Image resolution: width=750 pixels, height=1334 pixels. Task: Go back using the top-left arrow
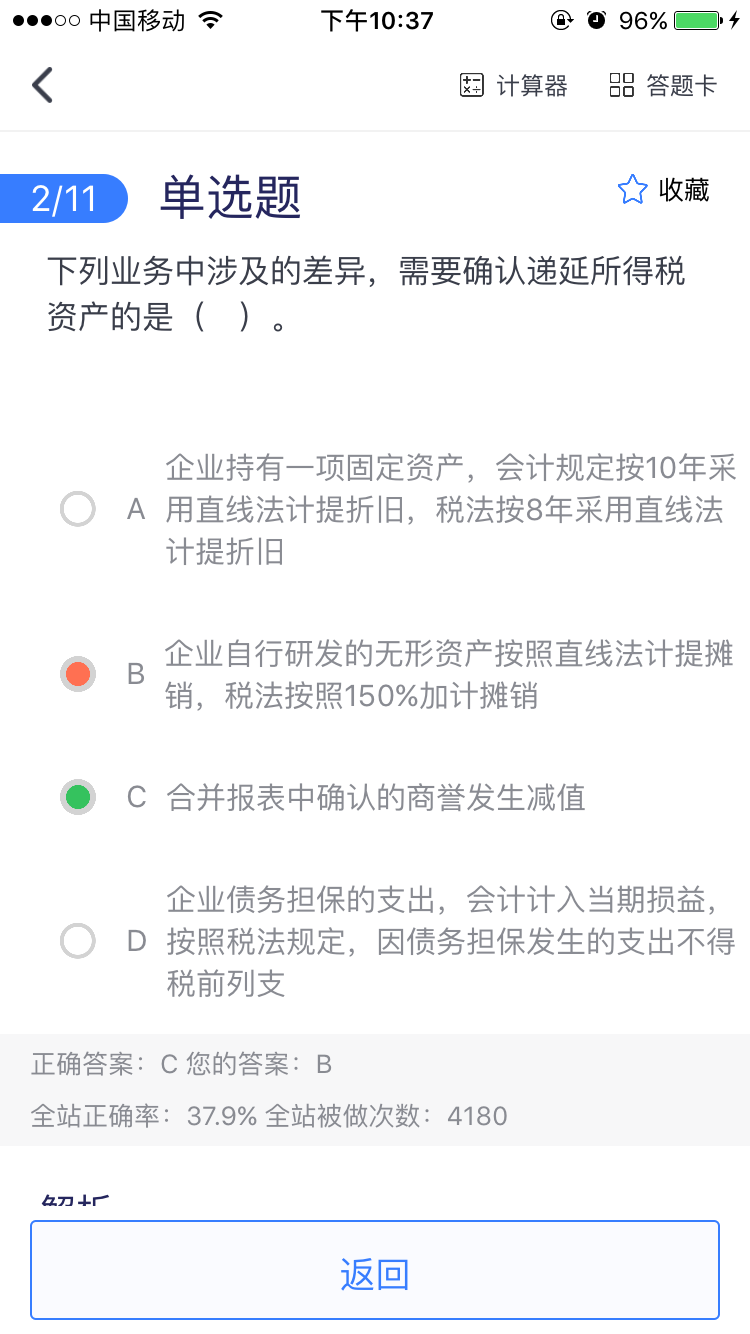(x=42, y=85)
